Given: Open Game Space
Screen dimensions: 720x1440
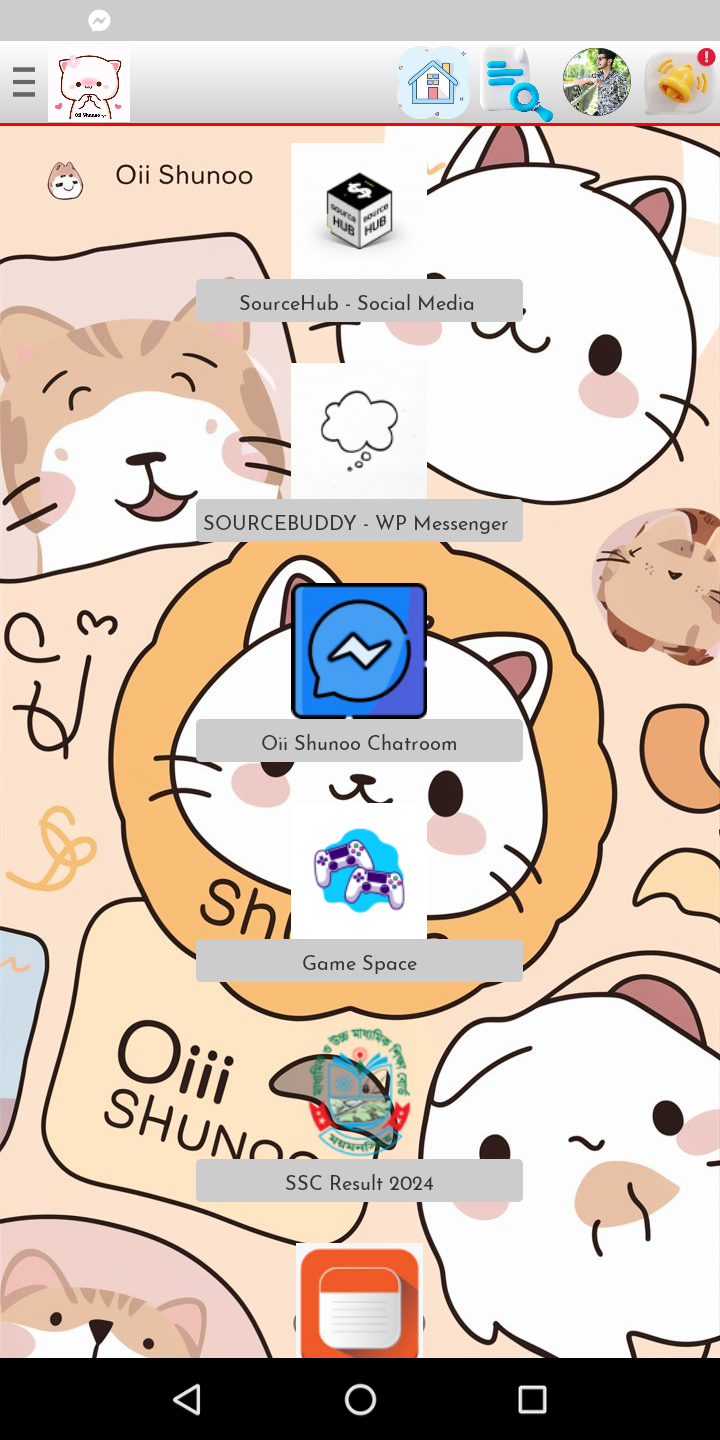Looking at the screenshot, I should point(359,961).
